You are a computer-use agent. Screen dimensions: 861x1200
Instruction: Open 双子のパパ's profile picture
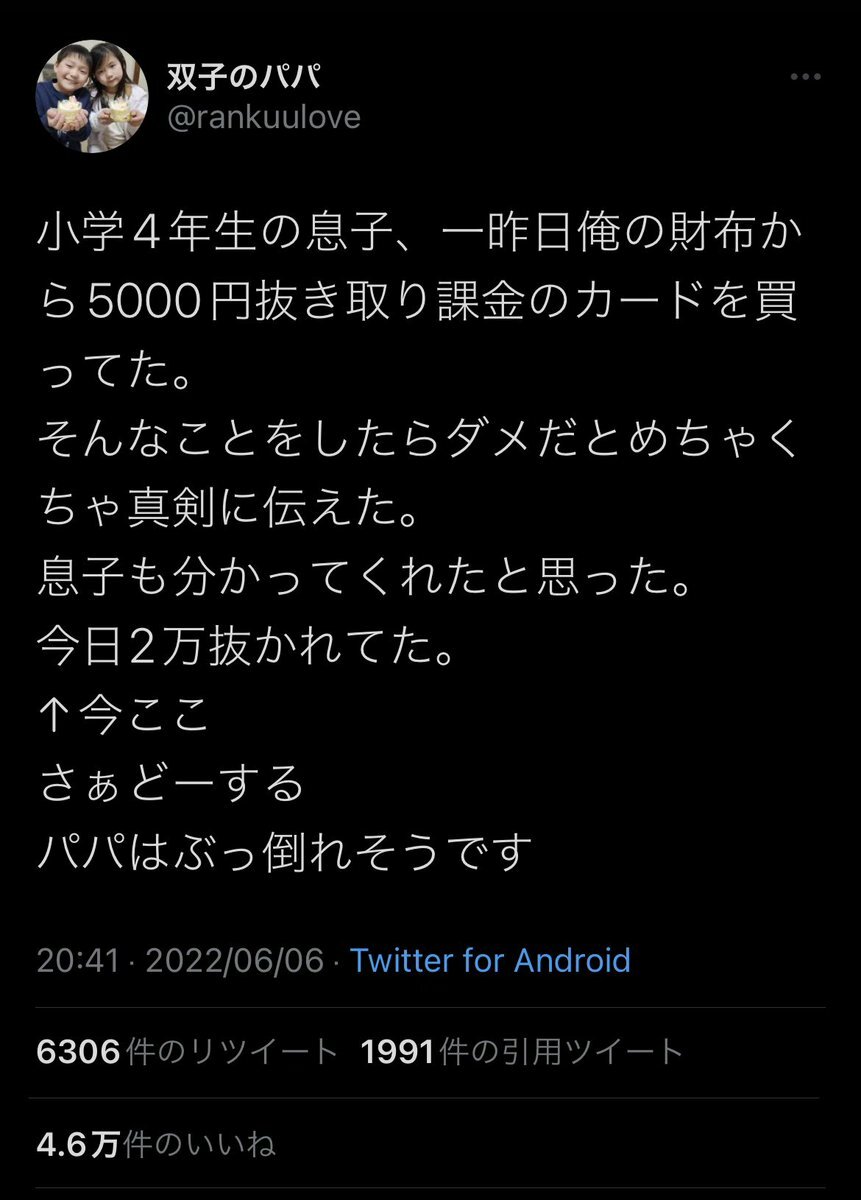92,97
